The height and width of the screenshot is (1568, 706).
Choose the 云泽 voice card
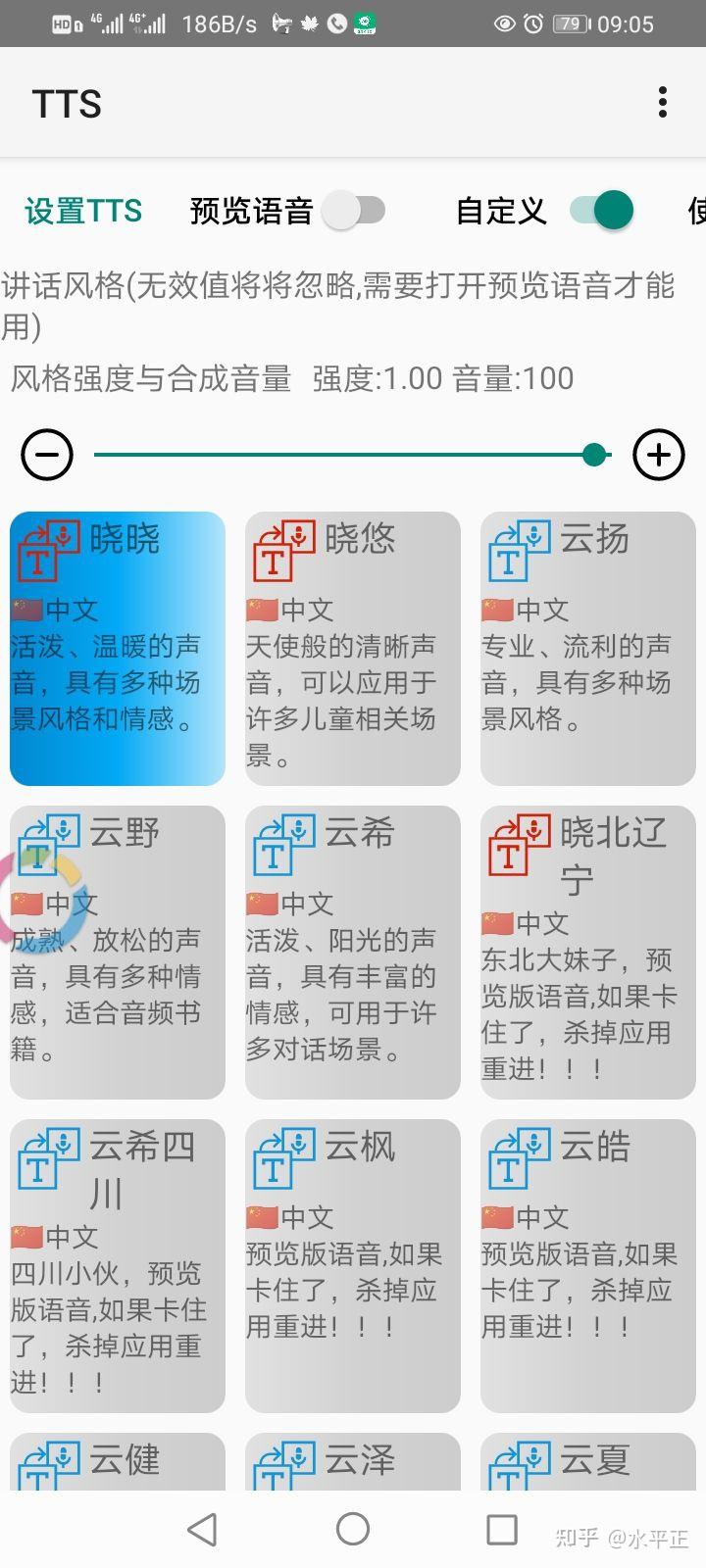tap(353, 1462)
